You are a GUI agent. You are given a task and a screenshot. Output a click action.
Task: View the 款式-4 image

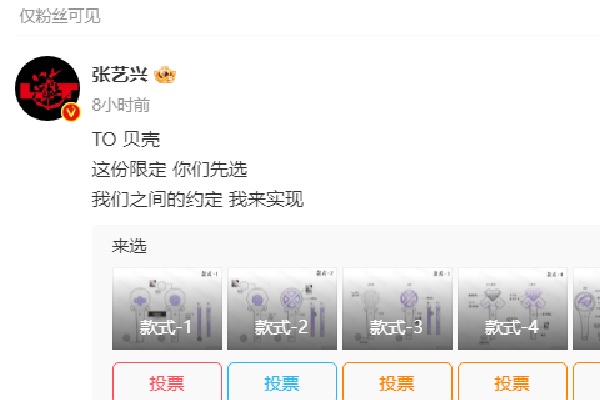pyautogui.click(x=512, y=308)
